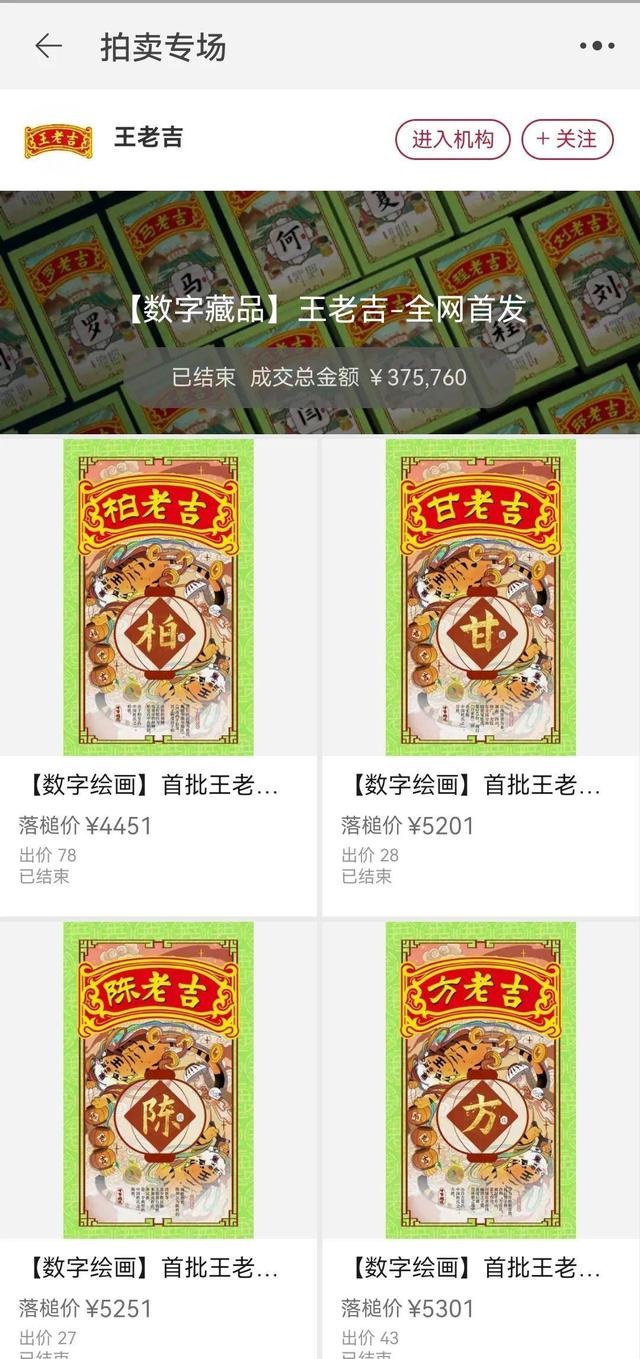The image size is (640, 1359).
Task: Go back from the auction page
Action: pyautogui.click(x=47, y=46)
